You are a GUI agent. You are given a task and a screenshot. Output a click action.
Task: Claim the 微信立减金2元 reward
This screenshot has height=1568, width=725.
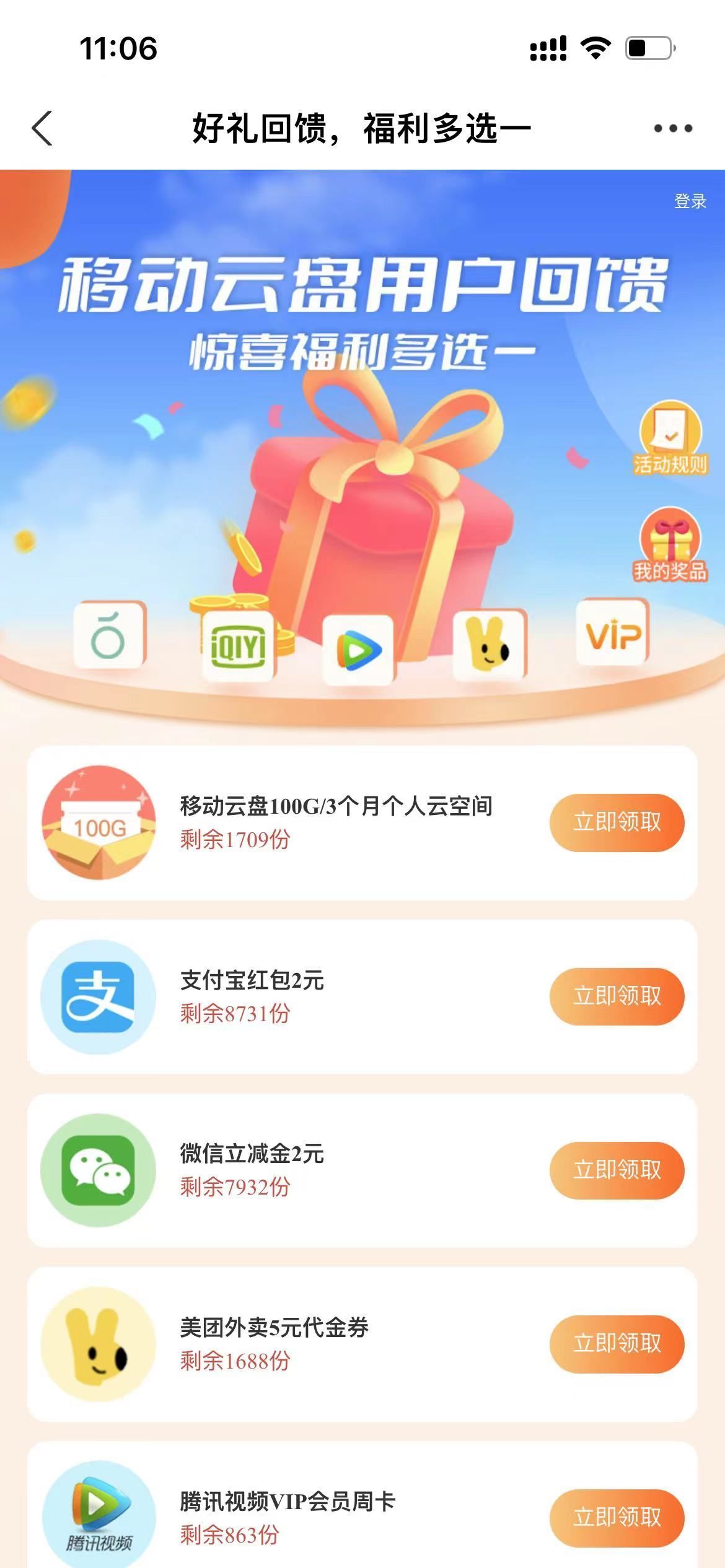617,1170
